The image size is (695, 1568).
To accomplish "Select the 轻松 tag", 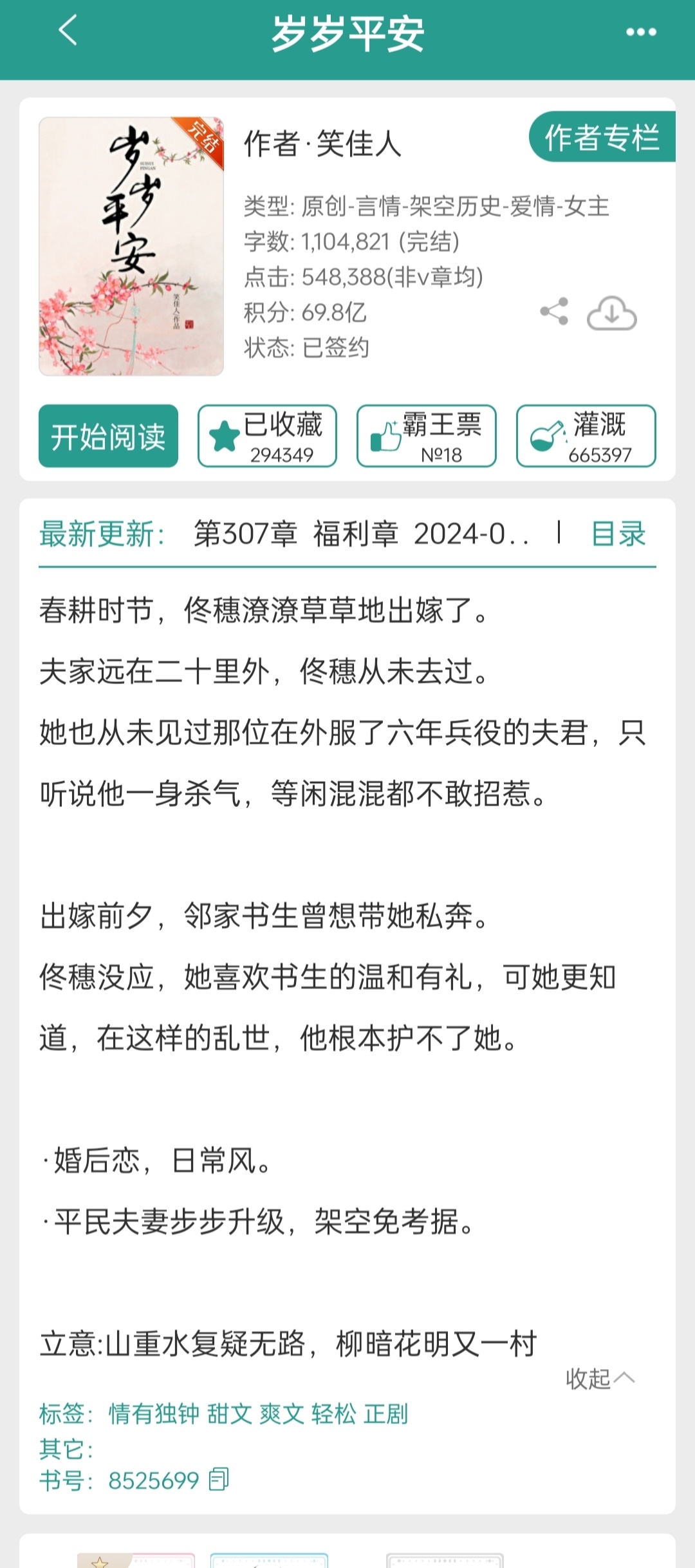I will [334, 1414].
